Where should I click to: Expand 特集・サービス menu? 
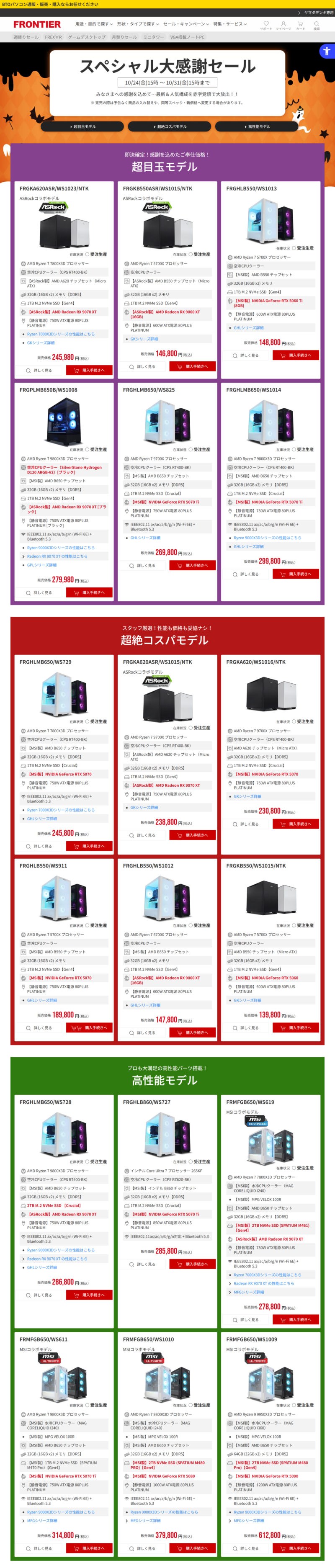pos(229,24)
